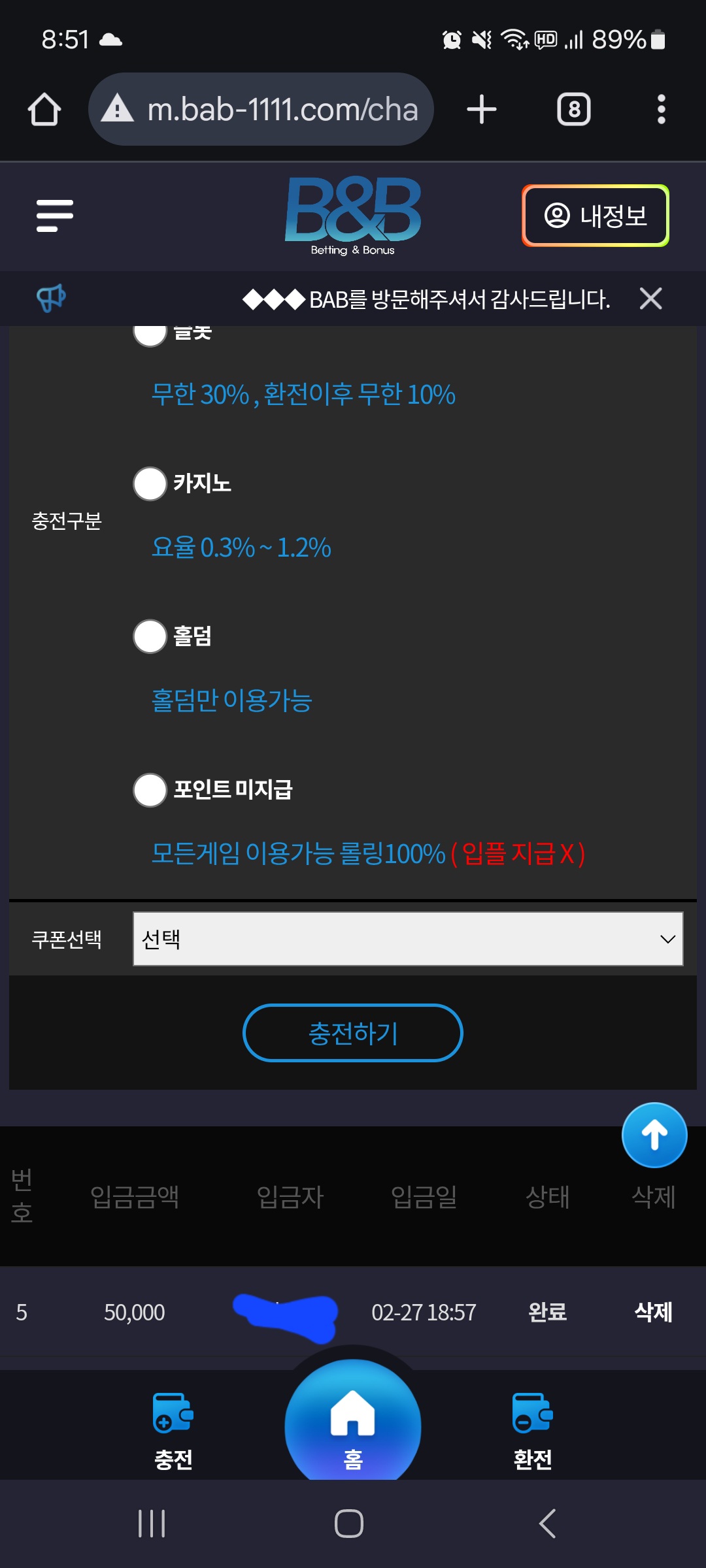Switch to the 충전 tab

173,1431
